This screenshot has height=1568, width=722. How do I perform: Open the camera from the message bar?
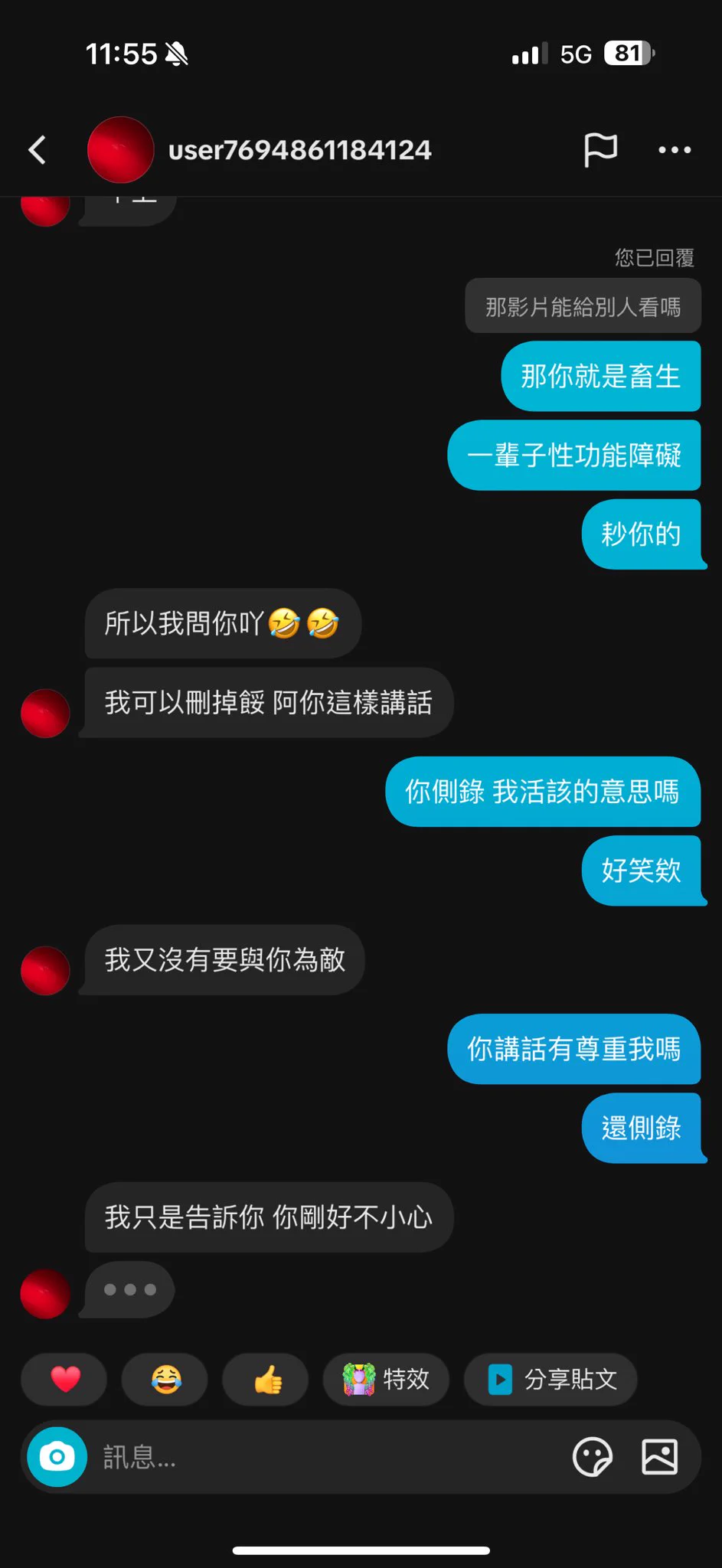[57, 1457]
